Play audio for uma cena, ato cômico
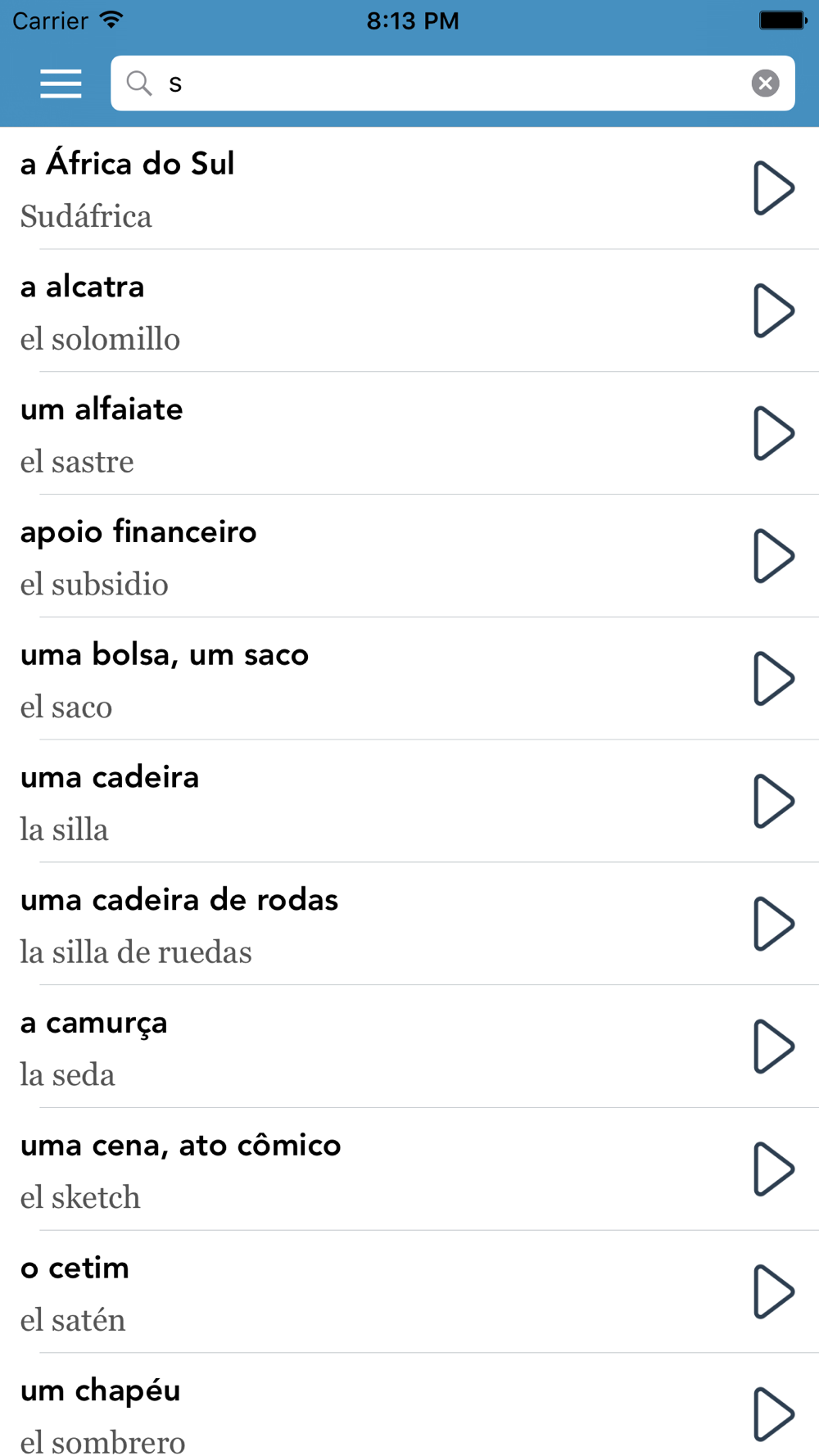The height and width of the screenshot is (1456, 819). 773,1169
